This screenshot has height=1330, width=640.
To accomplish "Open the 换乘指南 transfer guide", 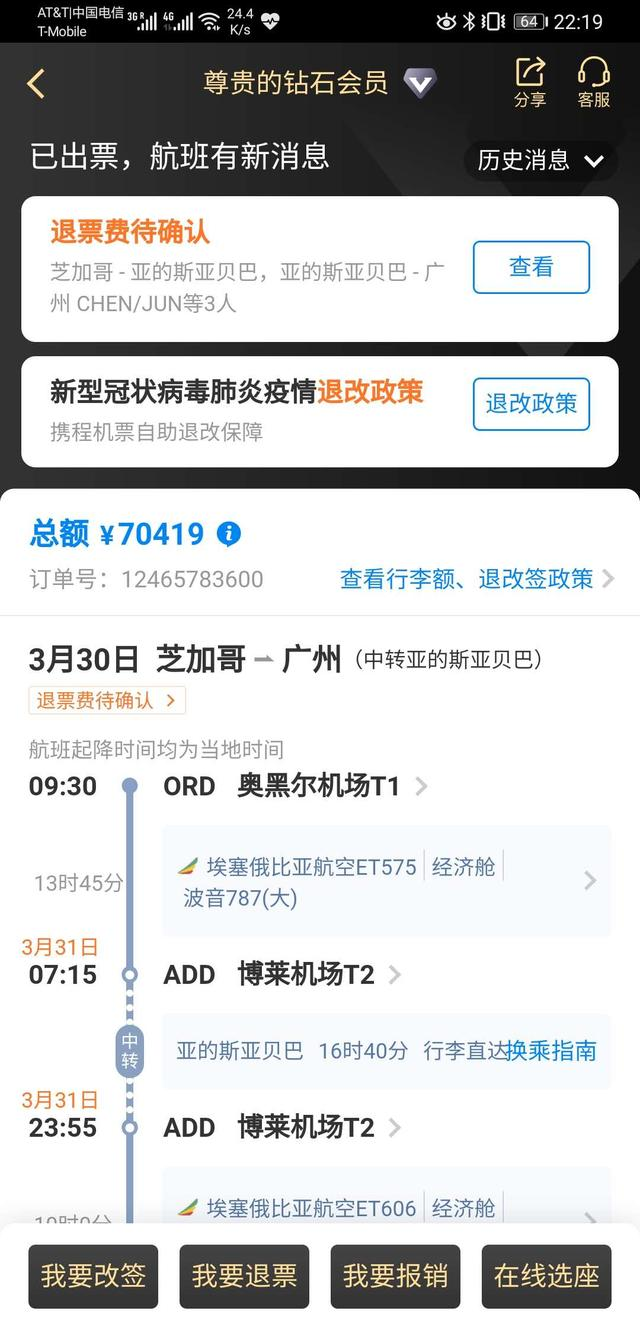I will click(x=552, y=1051).
